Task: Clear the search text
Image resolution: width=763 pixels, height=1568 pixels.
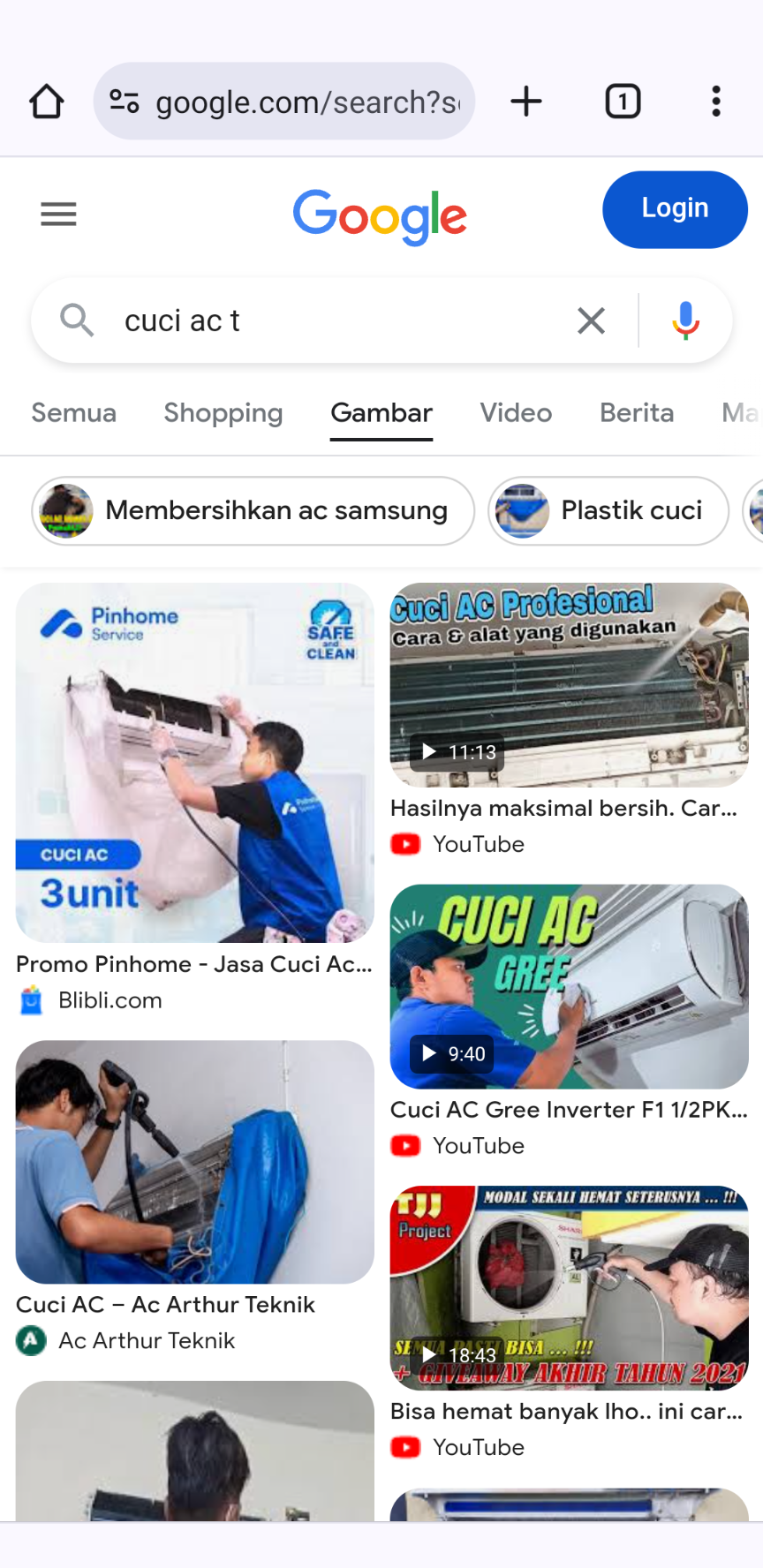Action: [x=591, y=320]
